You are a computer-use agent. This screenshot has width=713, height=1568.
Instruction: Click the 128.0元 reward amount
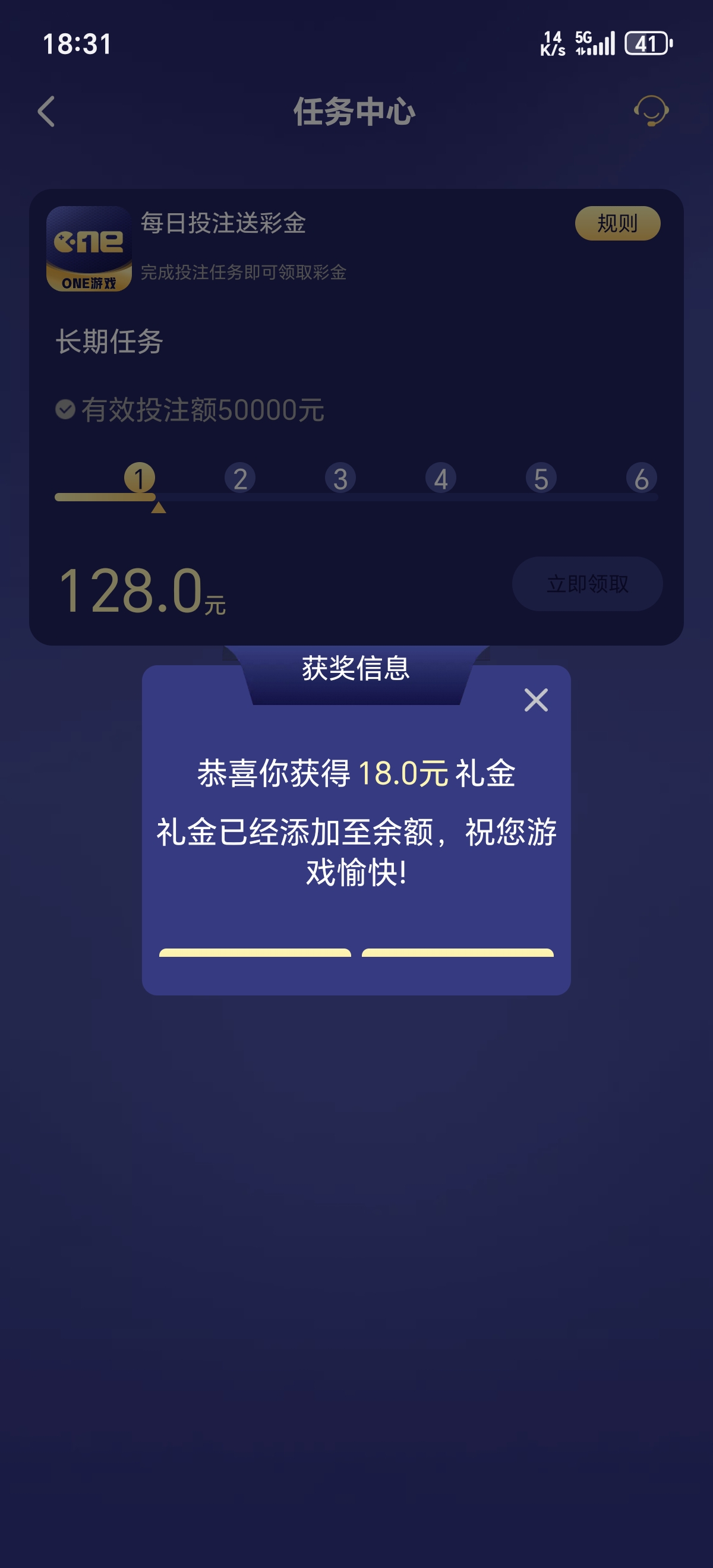(x=141, y=588)
